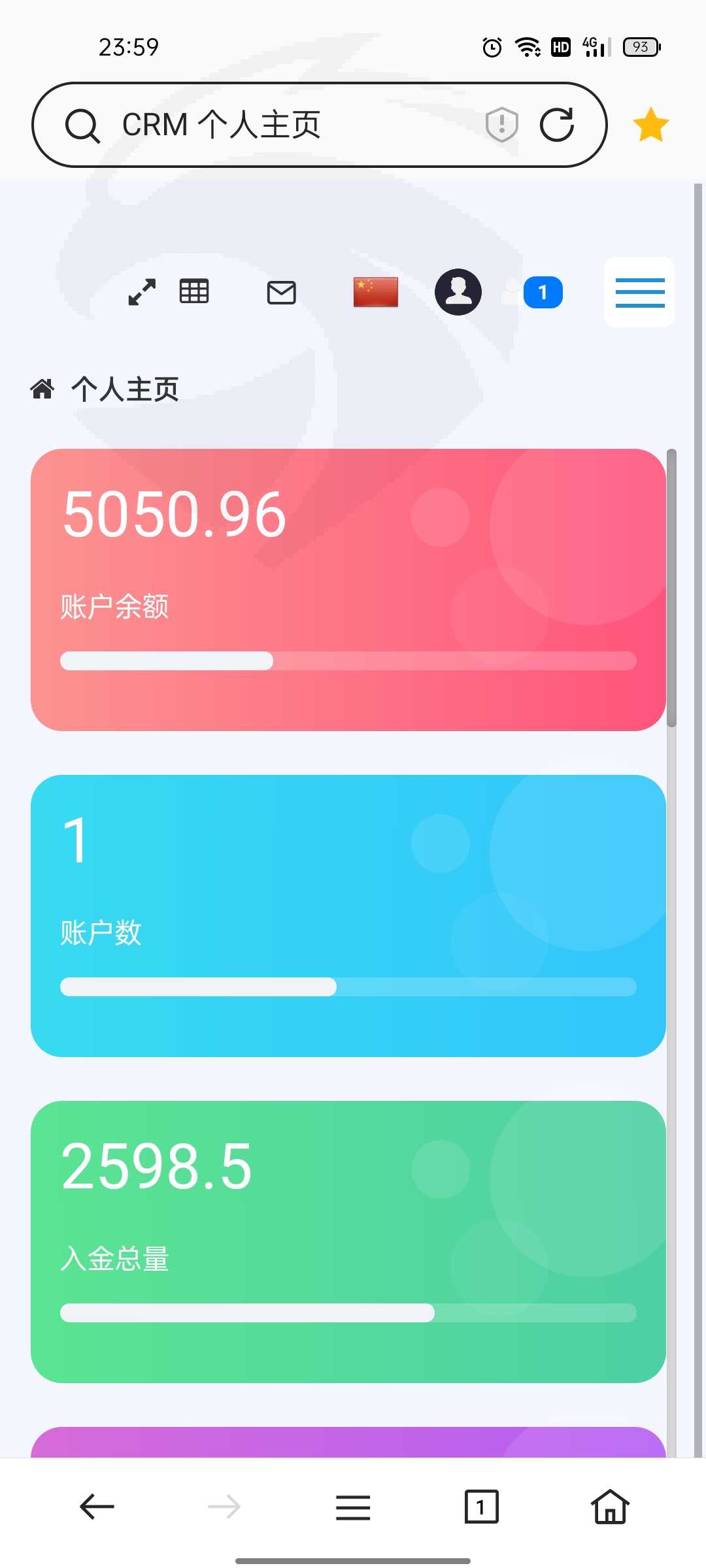Open the mail envelope icon

tap(282, 293)
